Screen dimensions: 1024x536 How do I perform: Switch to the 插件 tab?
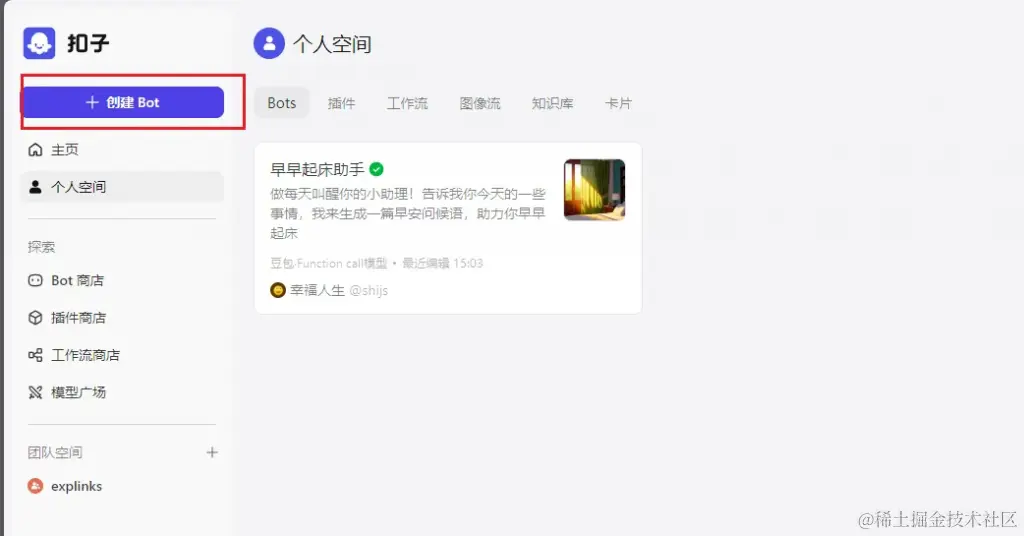pyautogui.click(x=341, y=103)
